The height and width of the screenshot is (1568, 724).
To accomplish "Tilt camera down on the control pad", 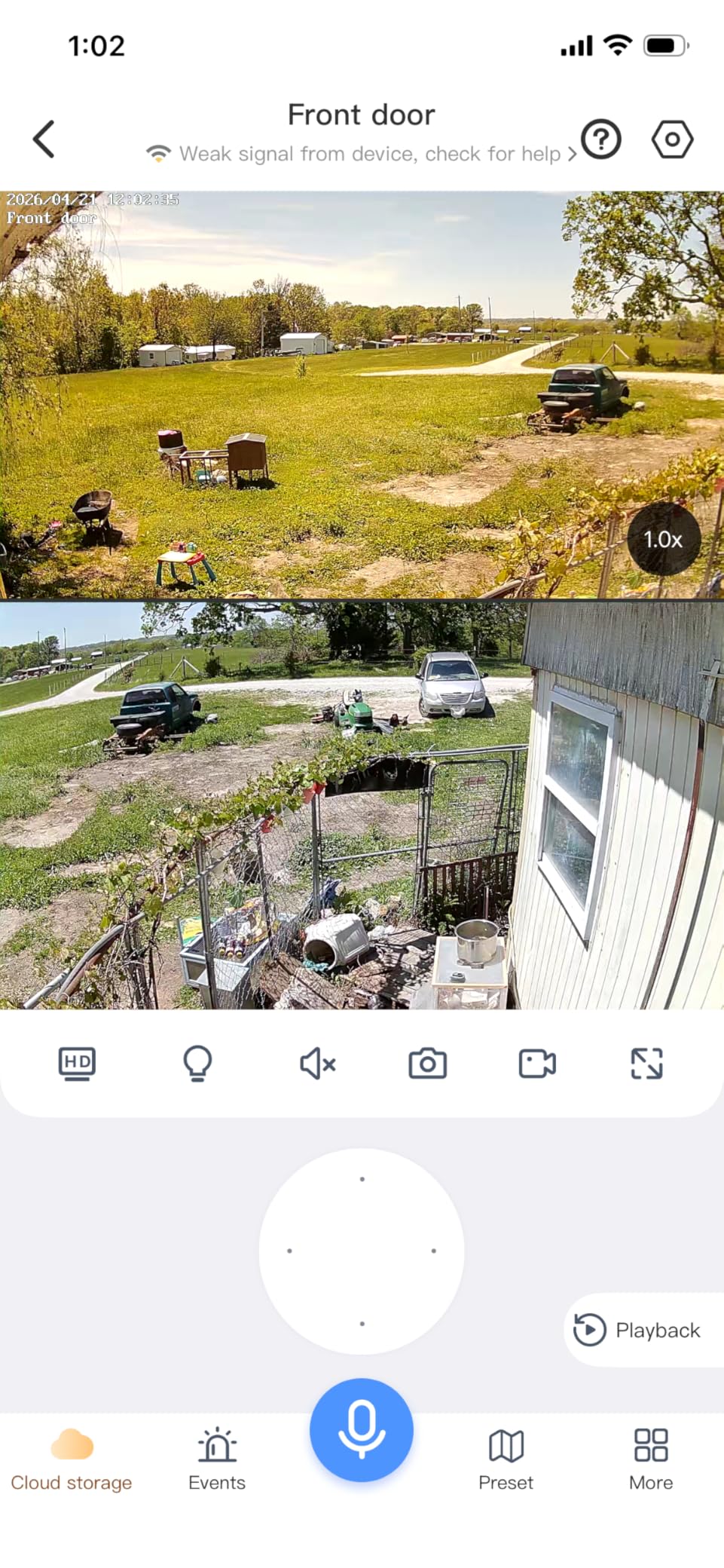I will 362,1324.
